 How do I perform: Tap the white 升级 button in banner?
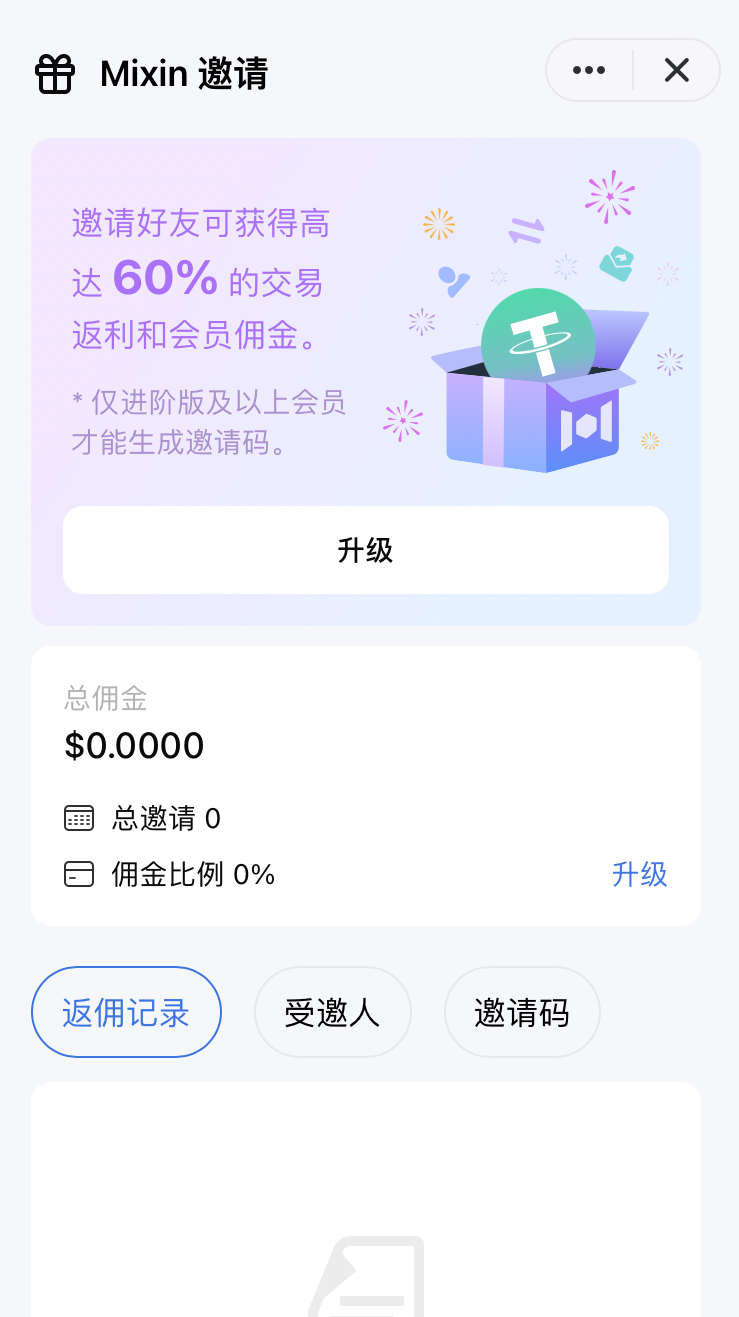pyautogui.click(x=365, y=550)
